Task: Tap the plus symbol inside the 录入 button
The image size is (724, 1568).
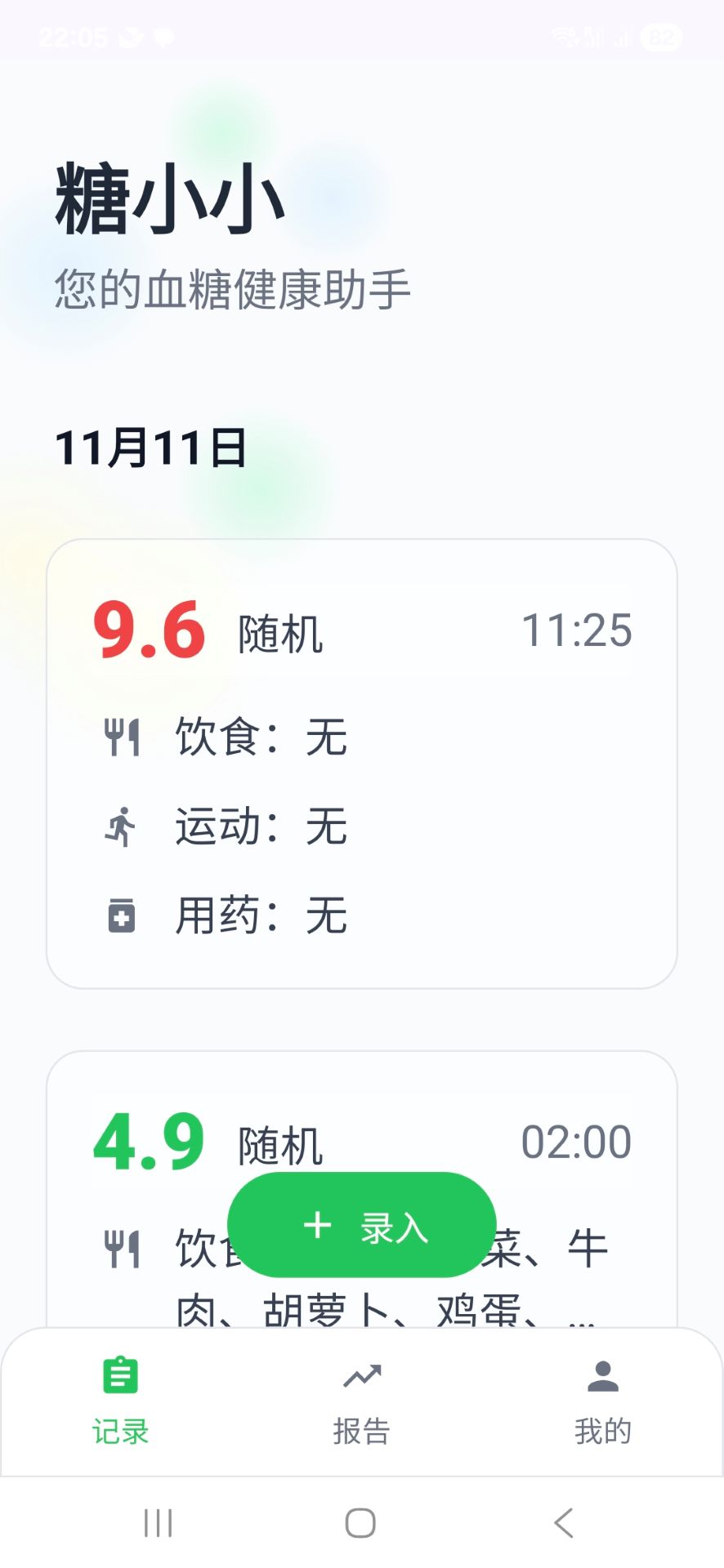Action: coord(317,1225)
